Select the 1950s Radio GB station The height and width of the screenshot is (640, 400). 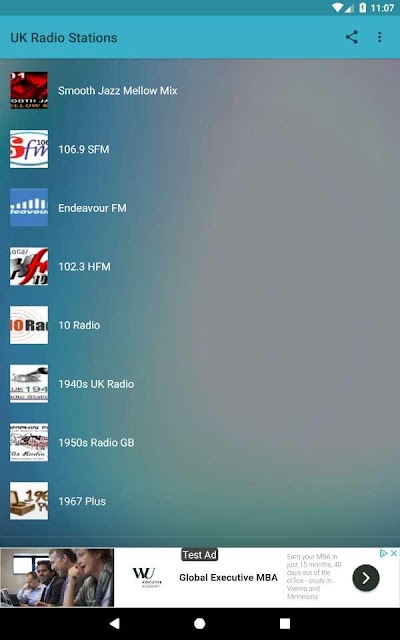[200, 443]
